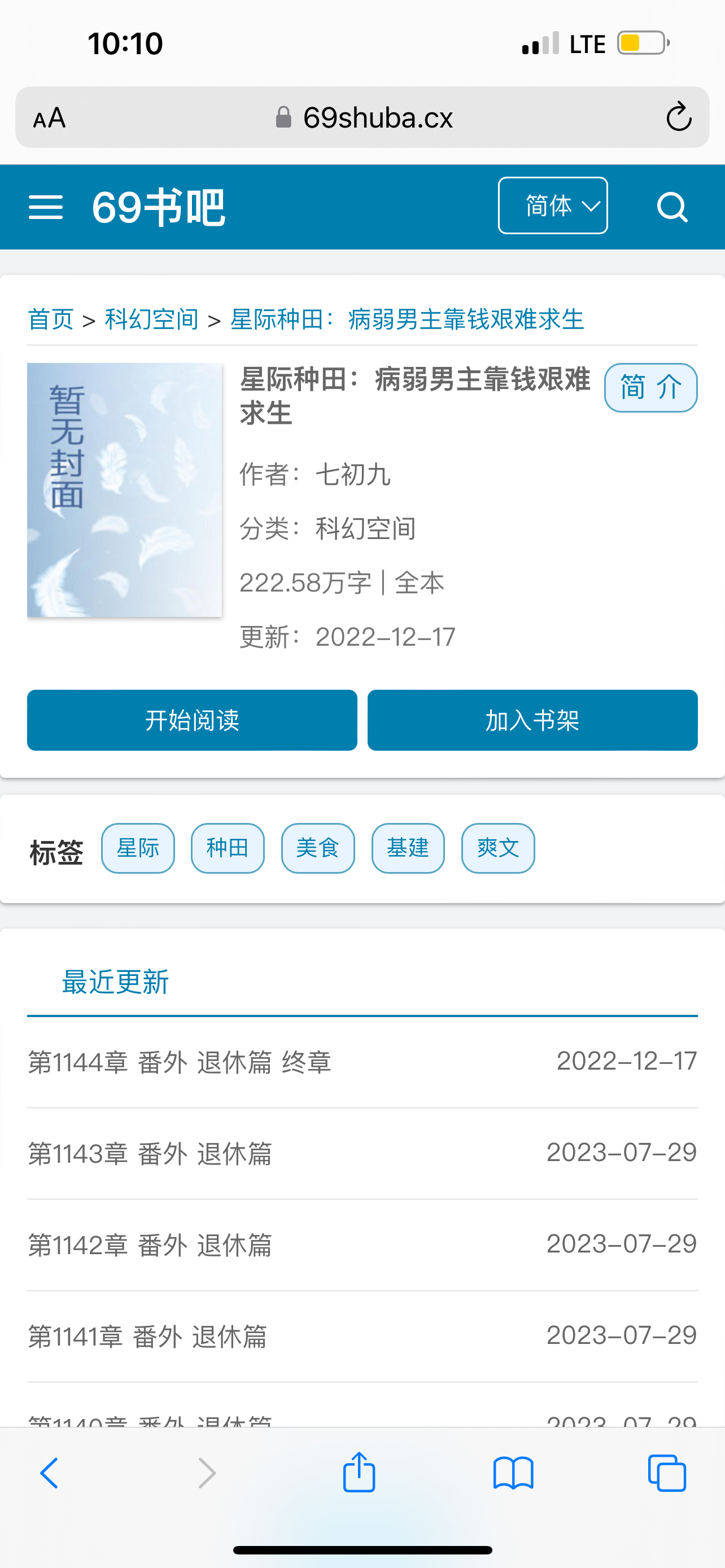
Task: Open chapter 第1144章 番外 退休篇 终章
Action: (180, 1063)
